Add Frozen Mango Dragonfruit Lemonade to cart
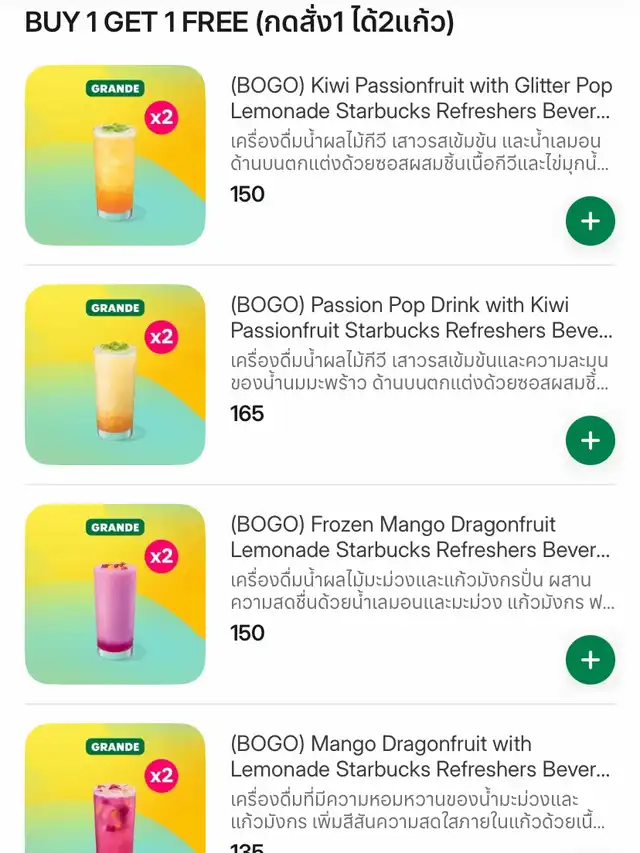The height and width of the screenshot is (853, 640). [590, 660]
